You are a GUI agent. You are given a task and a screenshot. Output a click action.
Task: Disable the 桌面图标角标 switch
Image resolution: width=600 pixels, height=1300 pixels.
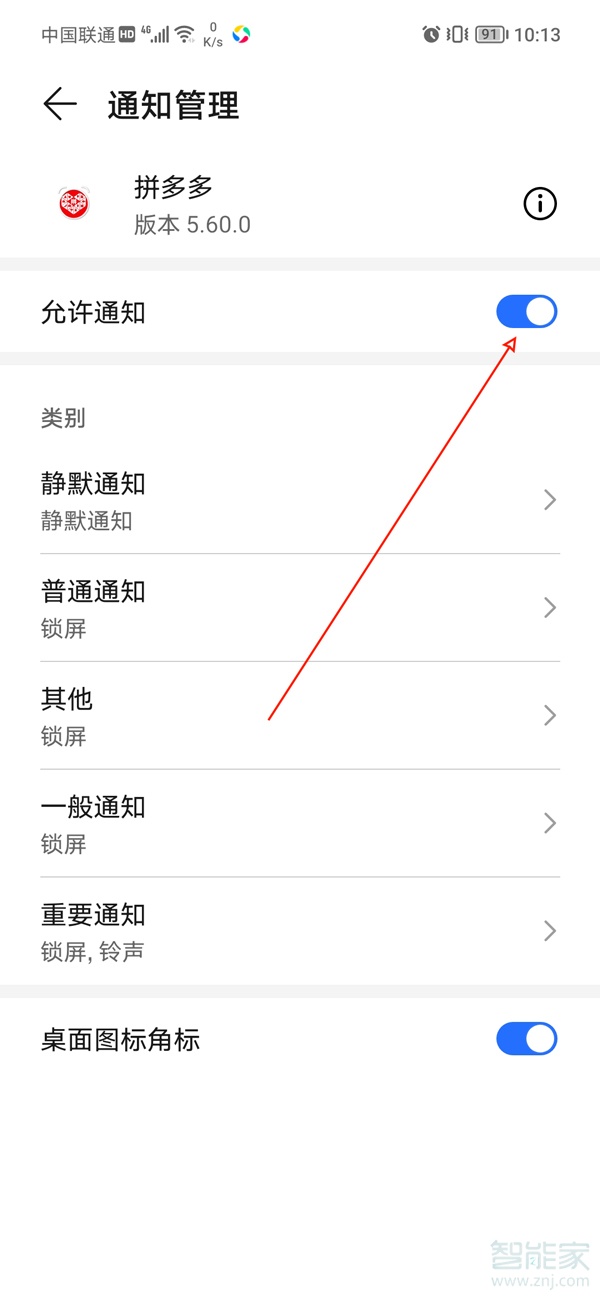click(527, 1039)
